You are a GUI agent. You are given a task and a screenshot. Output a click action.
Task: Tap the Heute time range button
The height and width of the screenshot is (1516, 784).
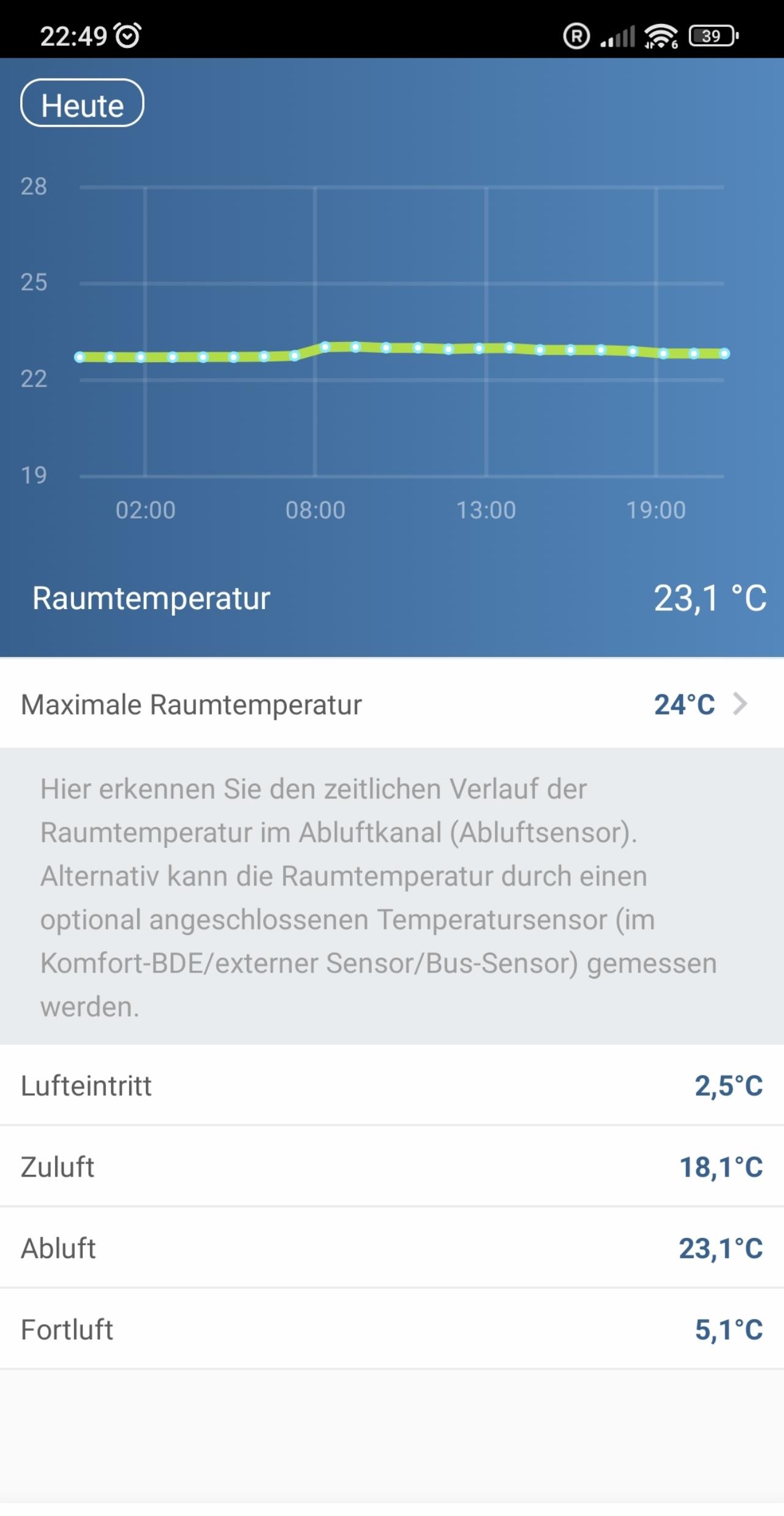82,103
